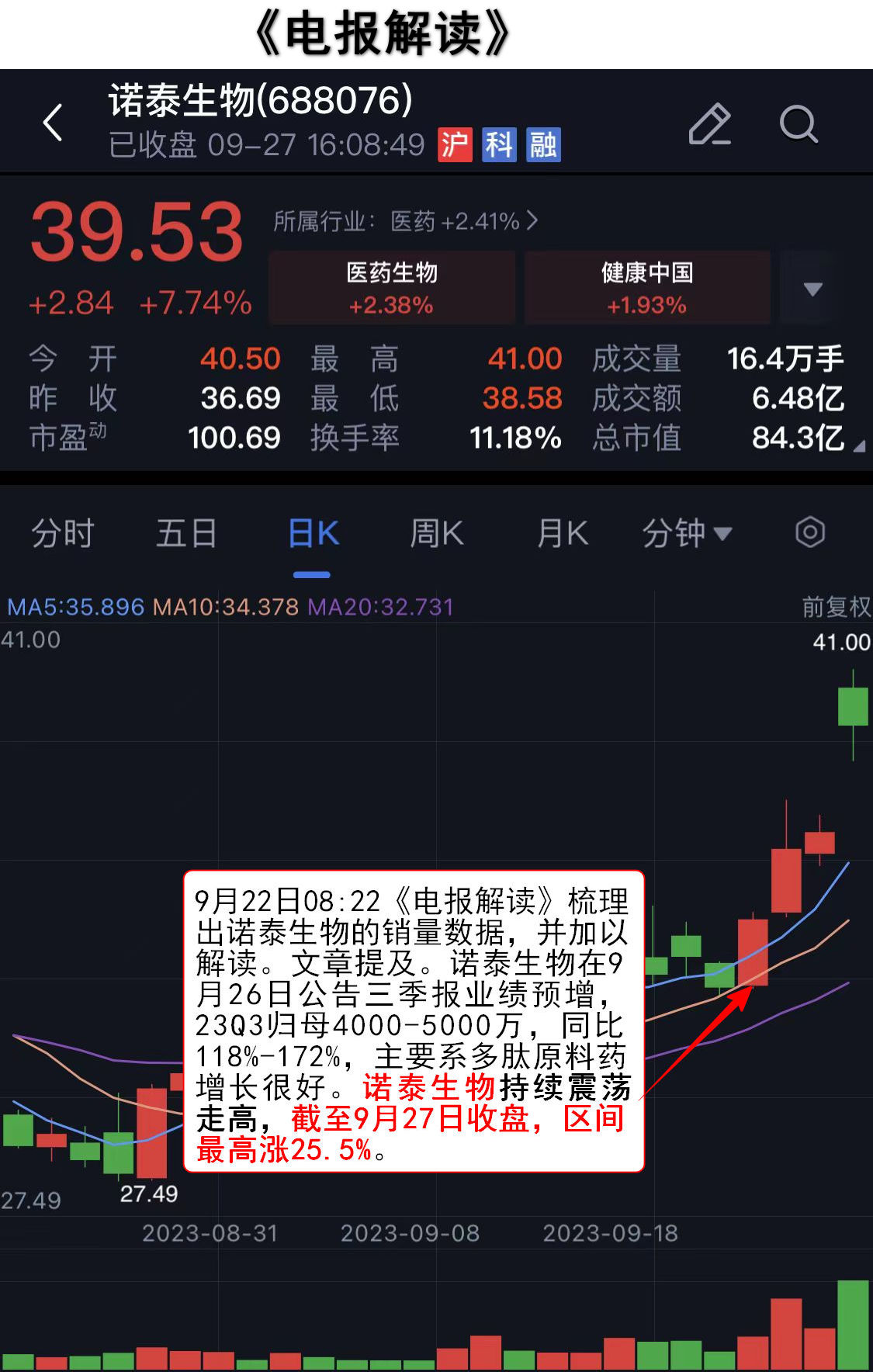Viewport: 873px width, 1372px height.
Task: Switch to the 分时 chart tab
Action: pyautogui.click(x=62, y=534)
